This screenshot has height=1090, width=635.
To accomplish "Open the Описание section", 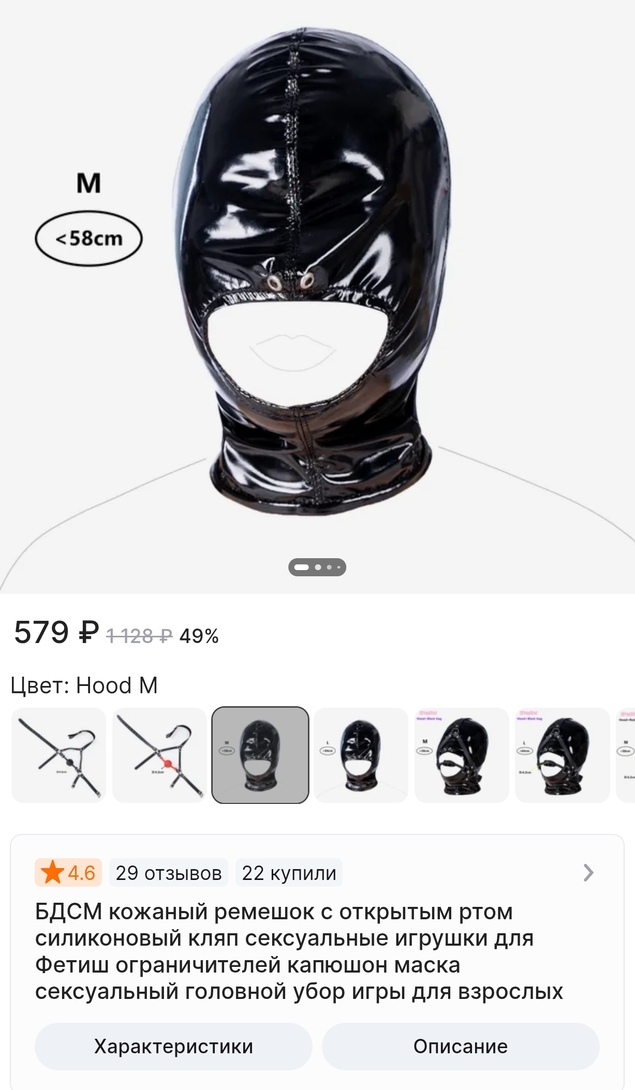I will (460, 1047).
